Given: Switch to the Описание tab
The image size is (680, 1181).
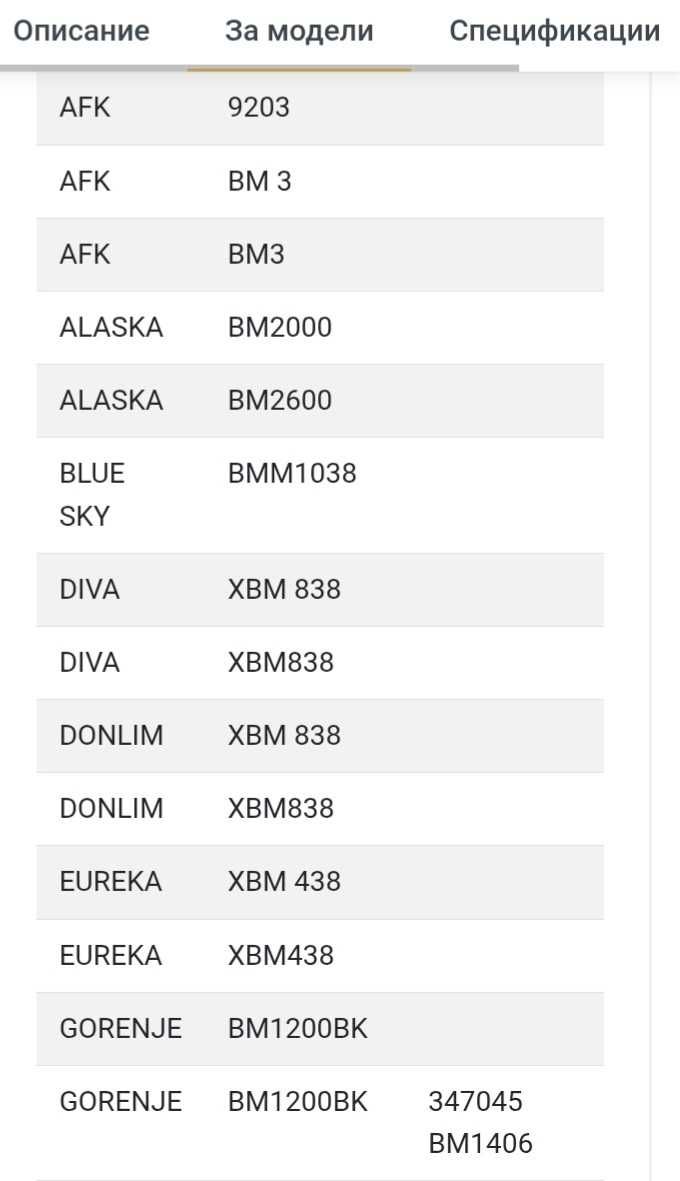Looking at the screenshot, I should (82, 31).
